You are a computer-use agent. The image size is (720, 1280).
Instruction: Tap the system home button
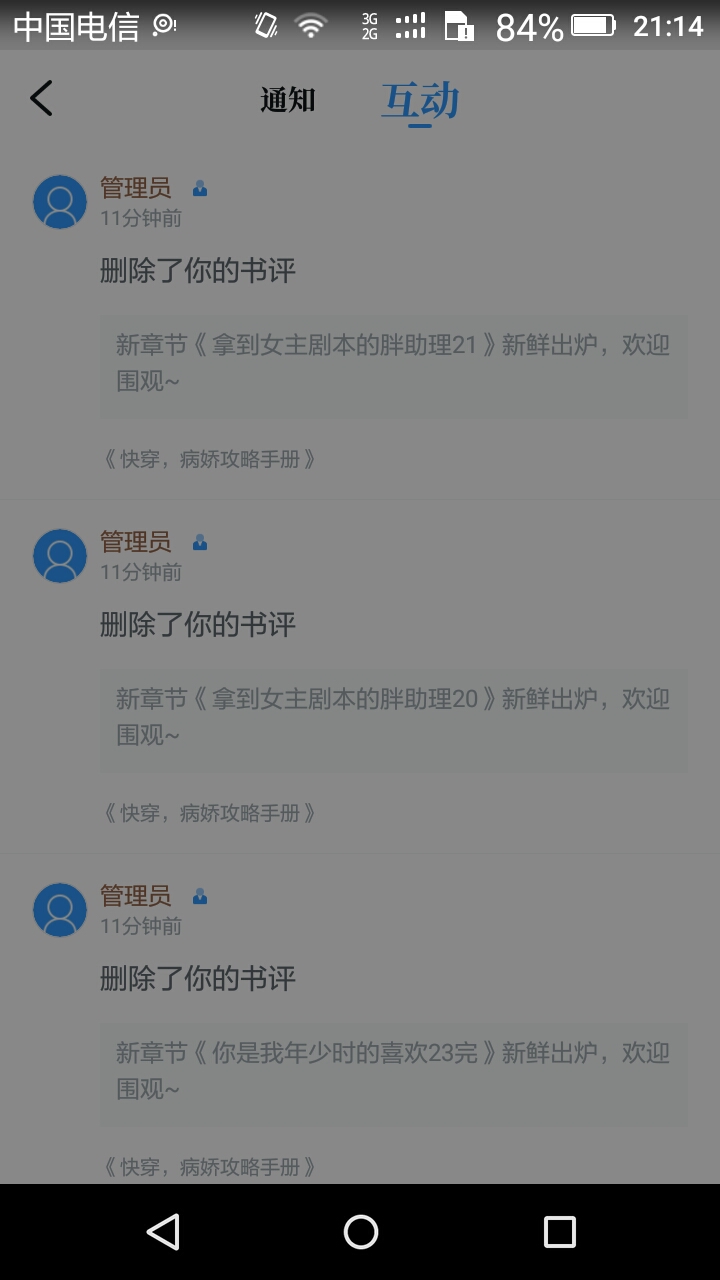point(360,1232)
